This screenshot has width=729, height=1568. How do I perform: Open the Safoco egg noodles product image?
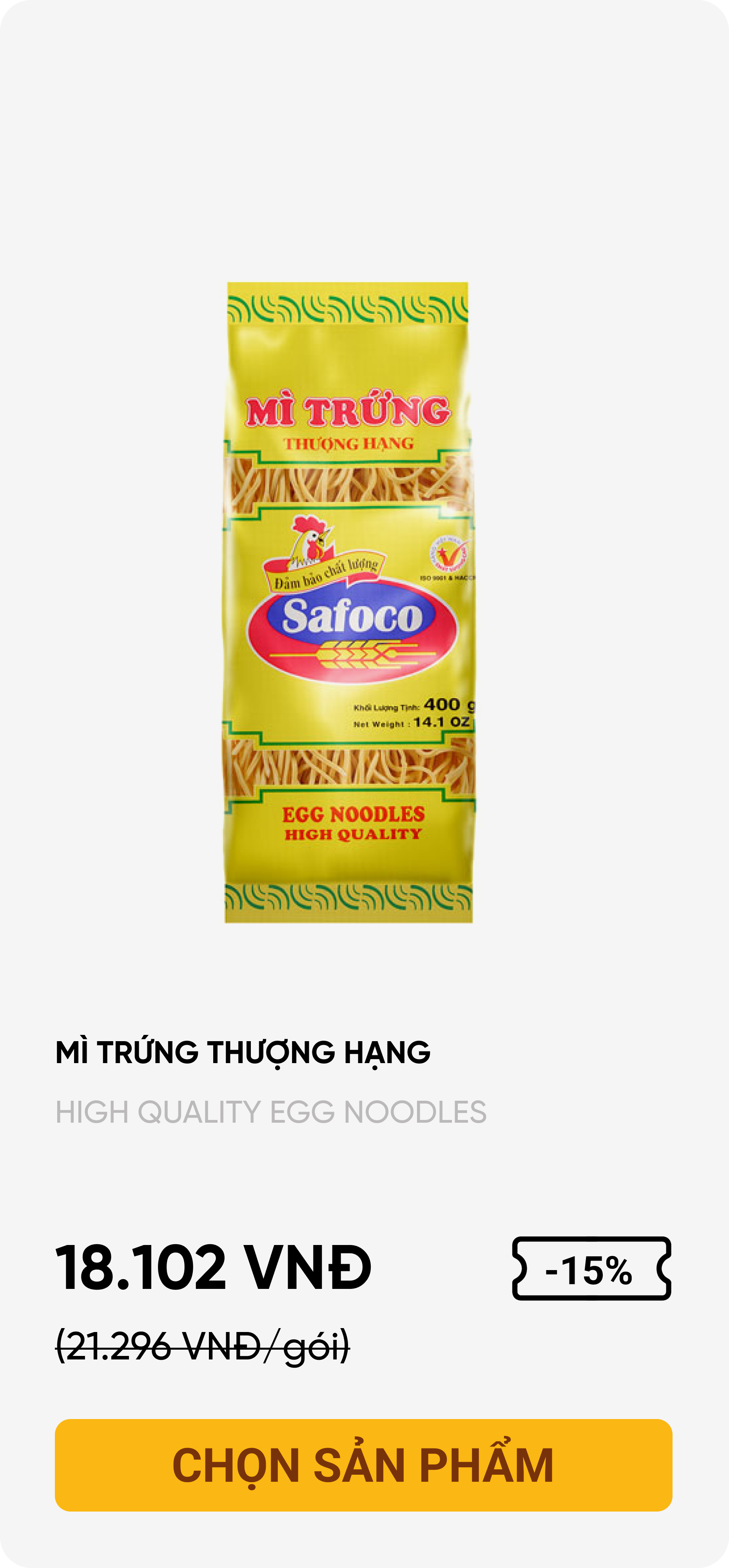tap(349, 602)
